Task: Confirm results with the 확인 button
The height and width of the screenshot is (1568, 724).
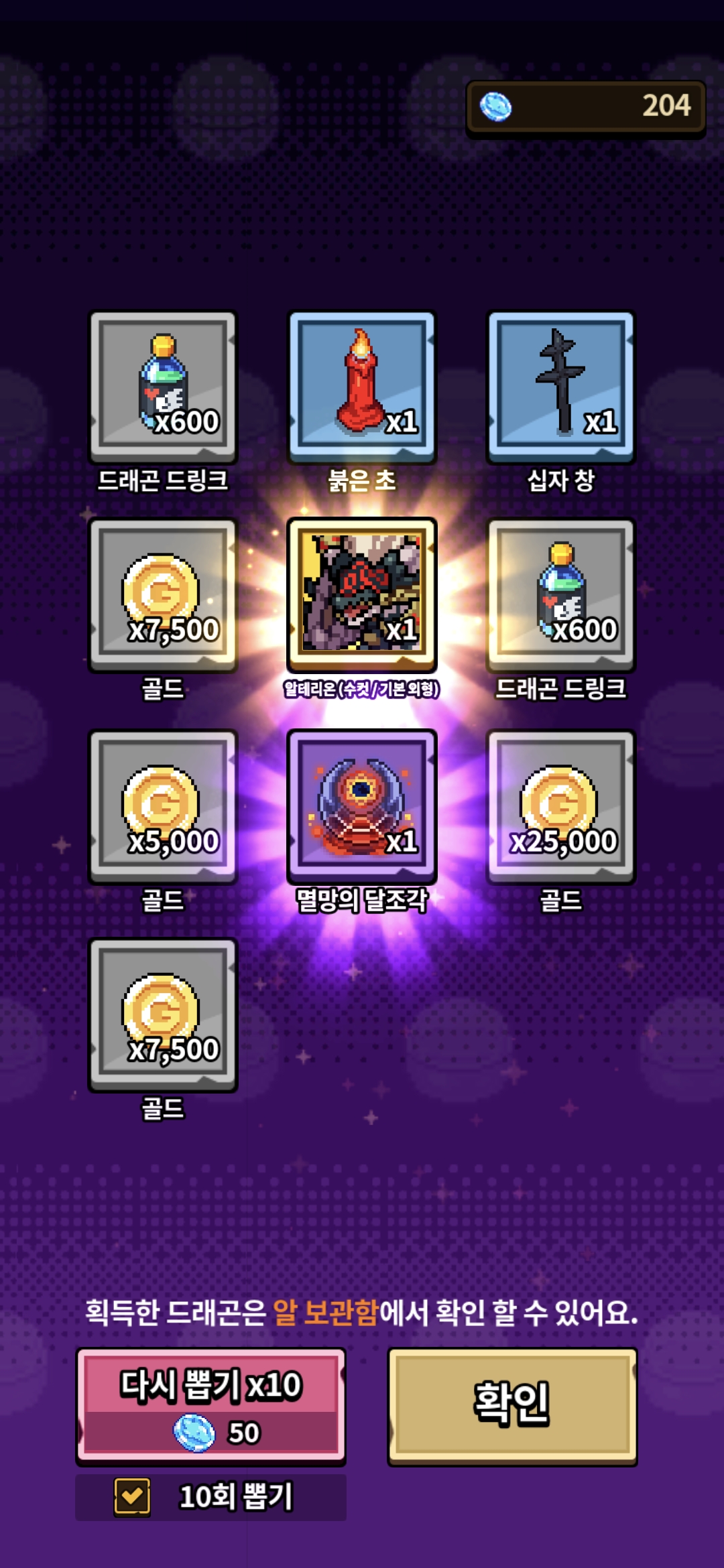Action: (x=512, y=1405)
